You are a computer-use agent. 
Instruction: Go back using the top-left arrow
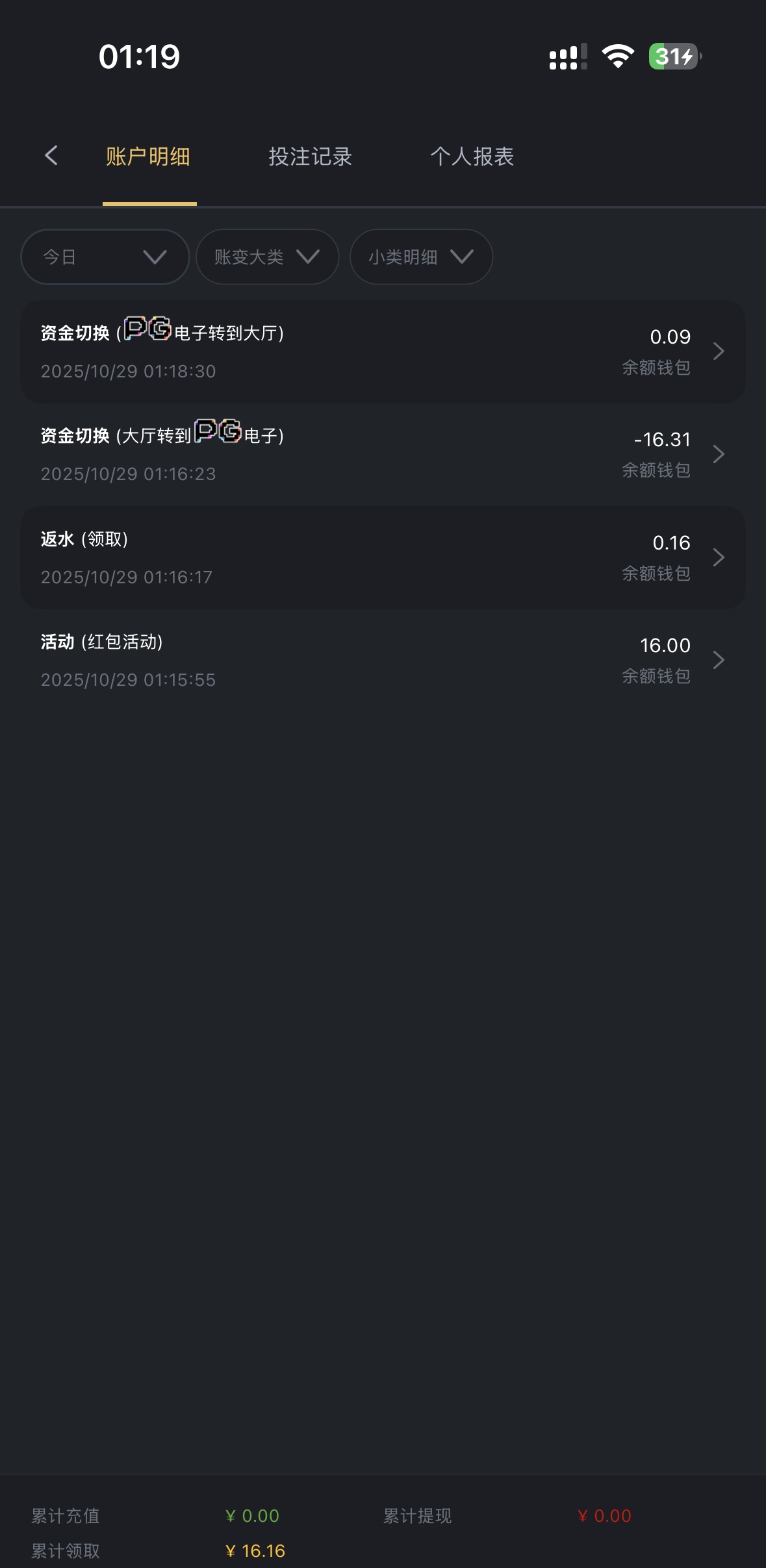click(51, 156)
